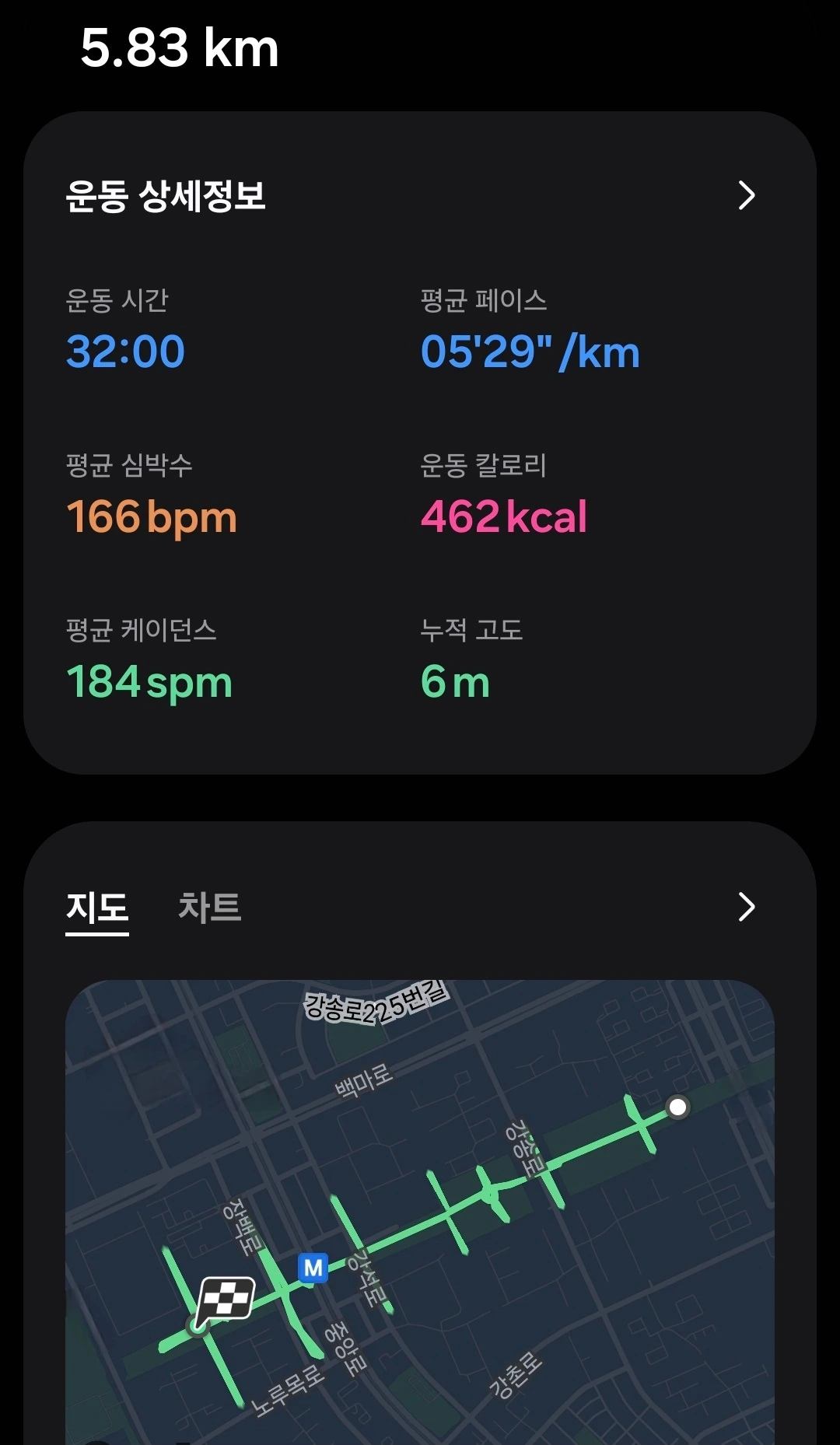
Task: Open 운동 상세정보 with the chevron arrow
Action: pos(746,195)
